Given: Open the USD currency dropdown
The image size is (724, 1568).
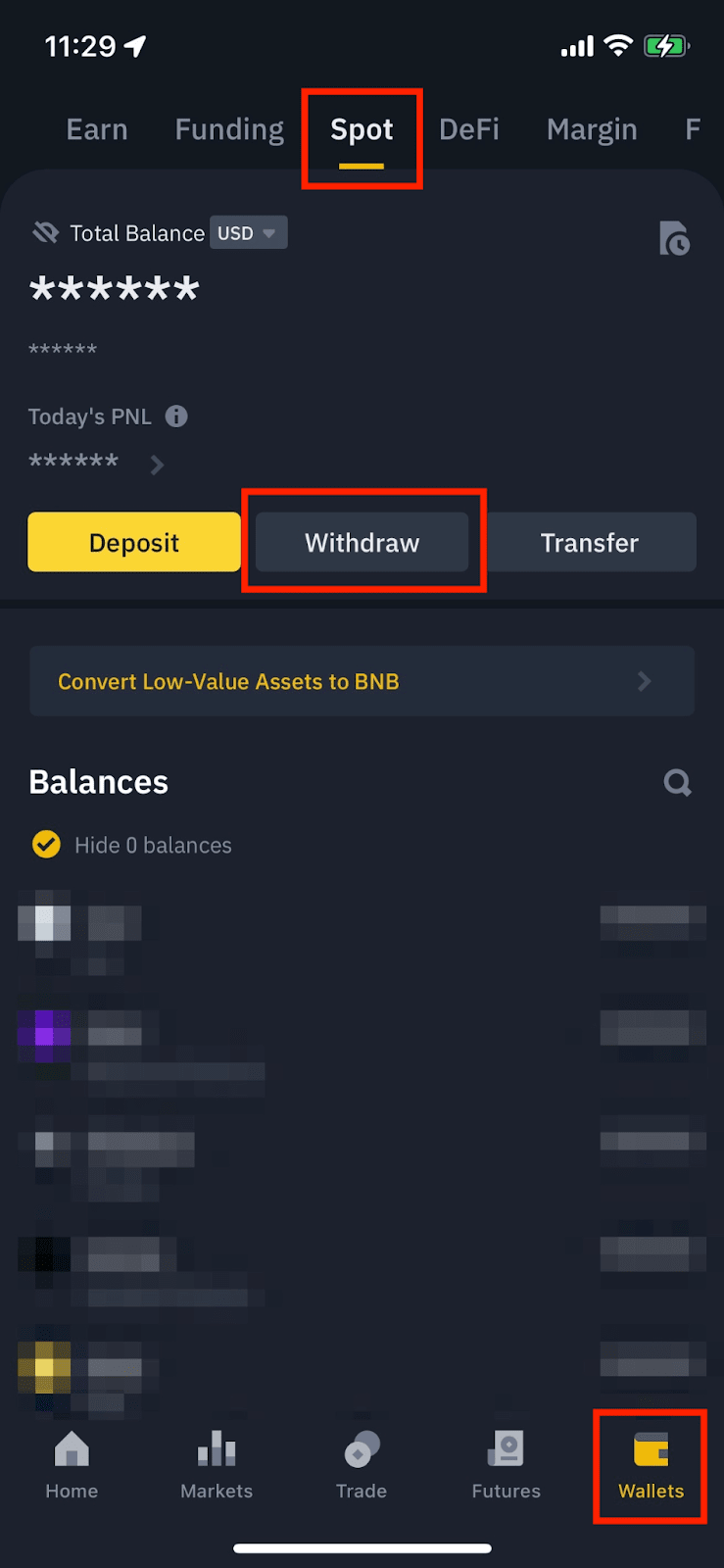Looking at the screenshot, I should pos(250,233).
